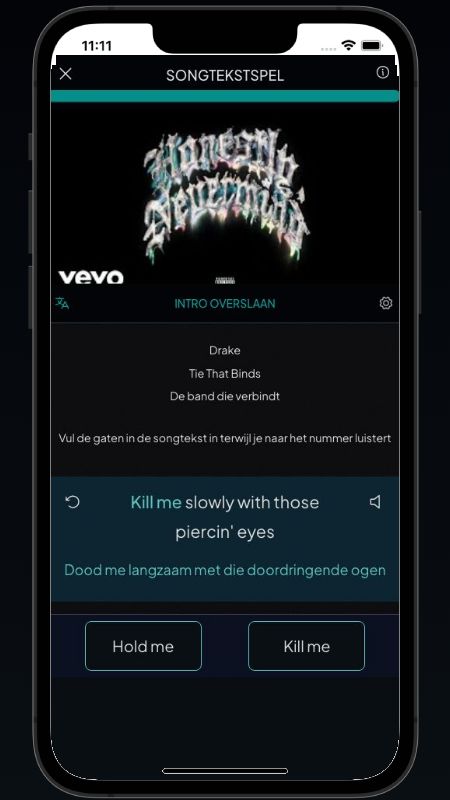The width and height of the screenshot is (450, 800).
Task: Choose the "Hold me" answer
Action: [143, 646]
